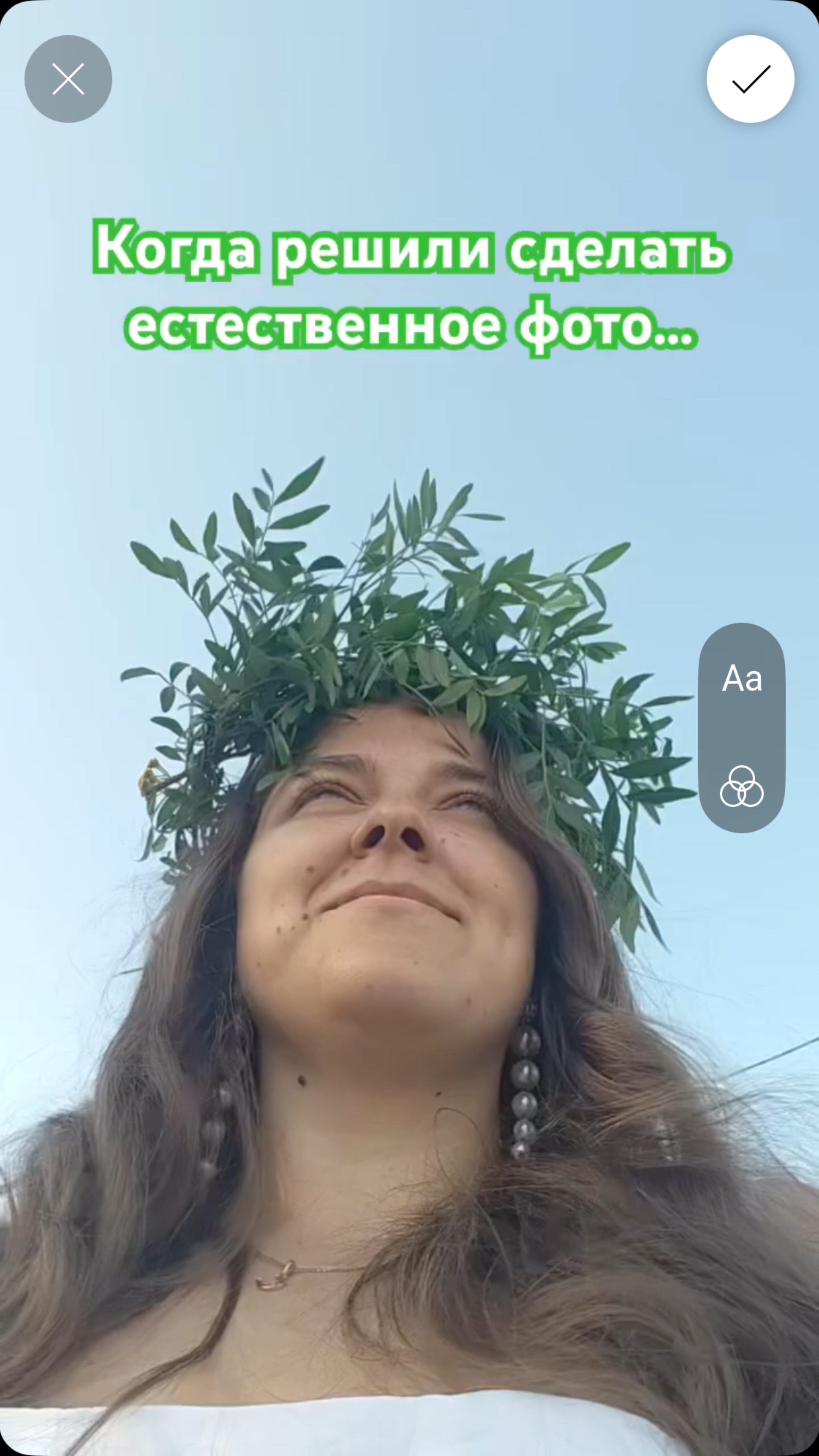The width and height of the screenshot is (819, 1456).
Task: Open the Aa text style tool
Action: click(741, 678)
